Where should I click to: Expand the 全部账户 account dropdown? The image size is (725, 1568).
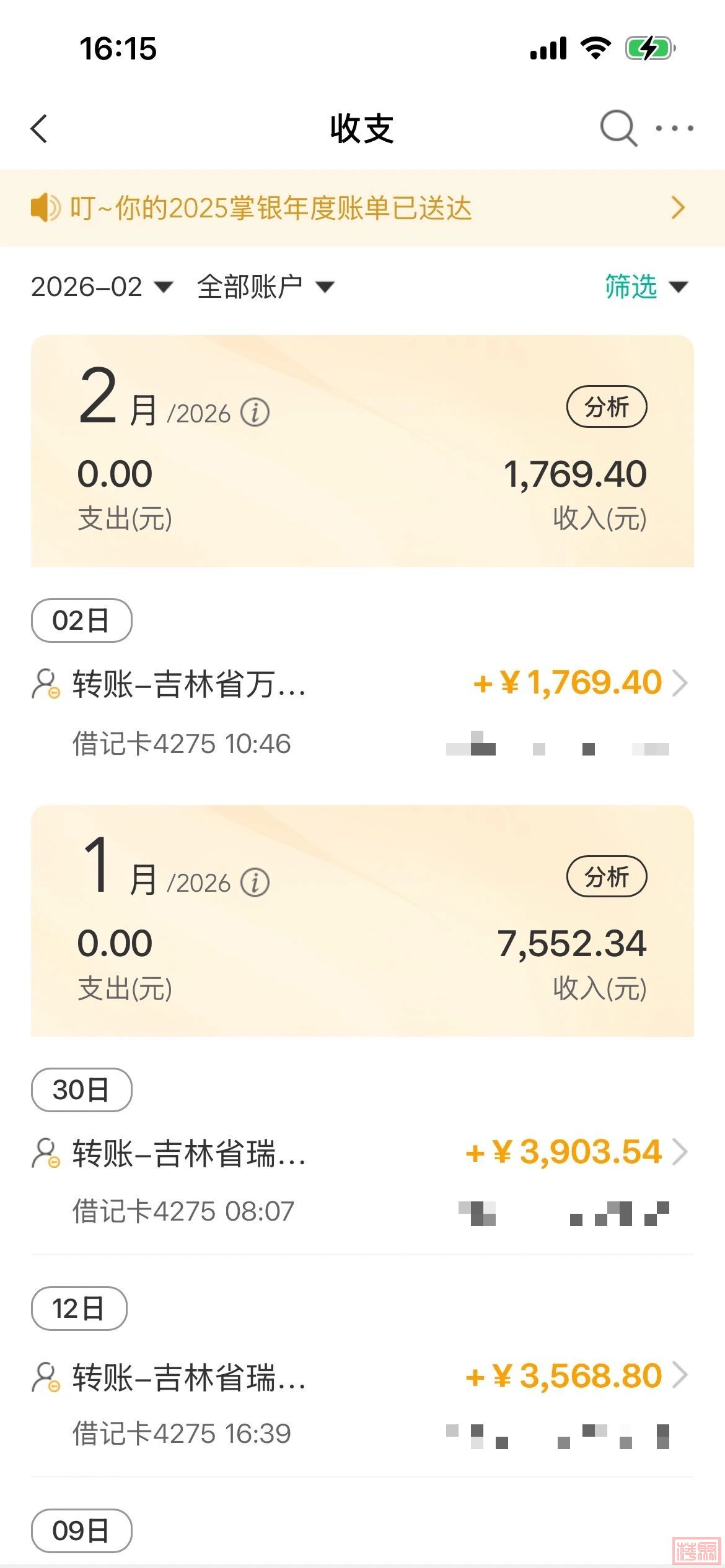(x=265, y=287)
